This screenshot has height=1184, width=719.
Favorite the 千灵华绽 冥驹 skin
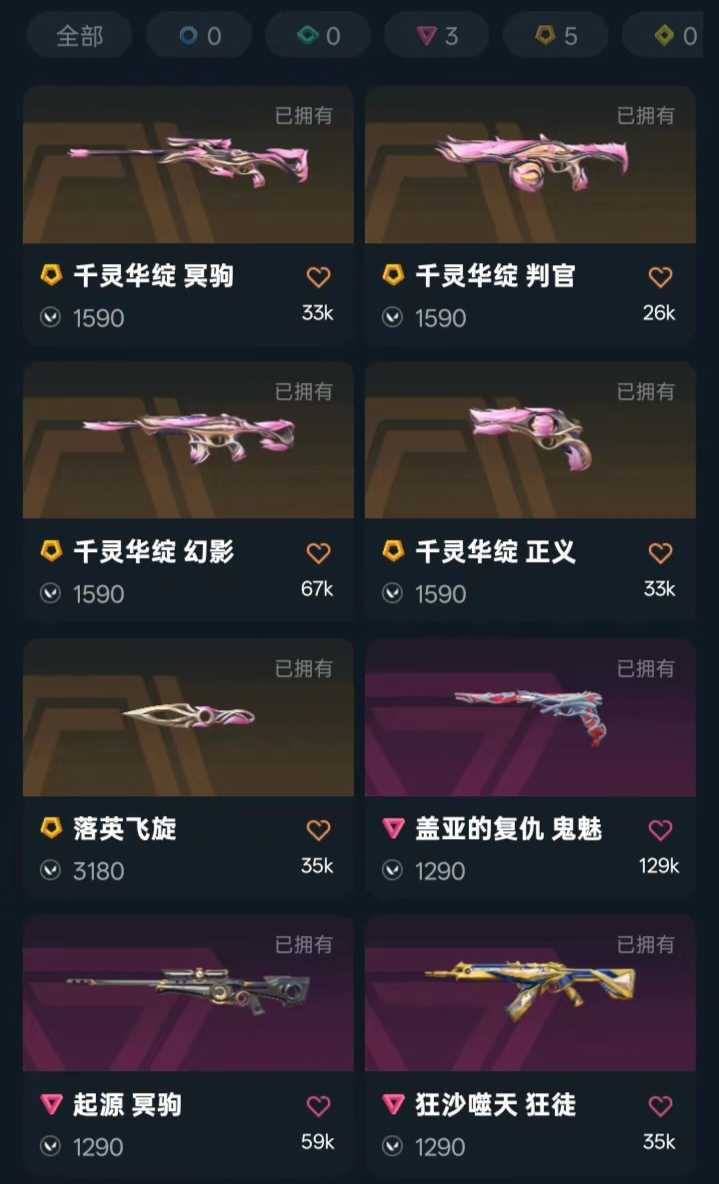tap(318, 277)
